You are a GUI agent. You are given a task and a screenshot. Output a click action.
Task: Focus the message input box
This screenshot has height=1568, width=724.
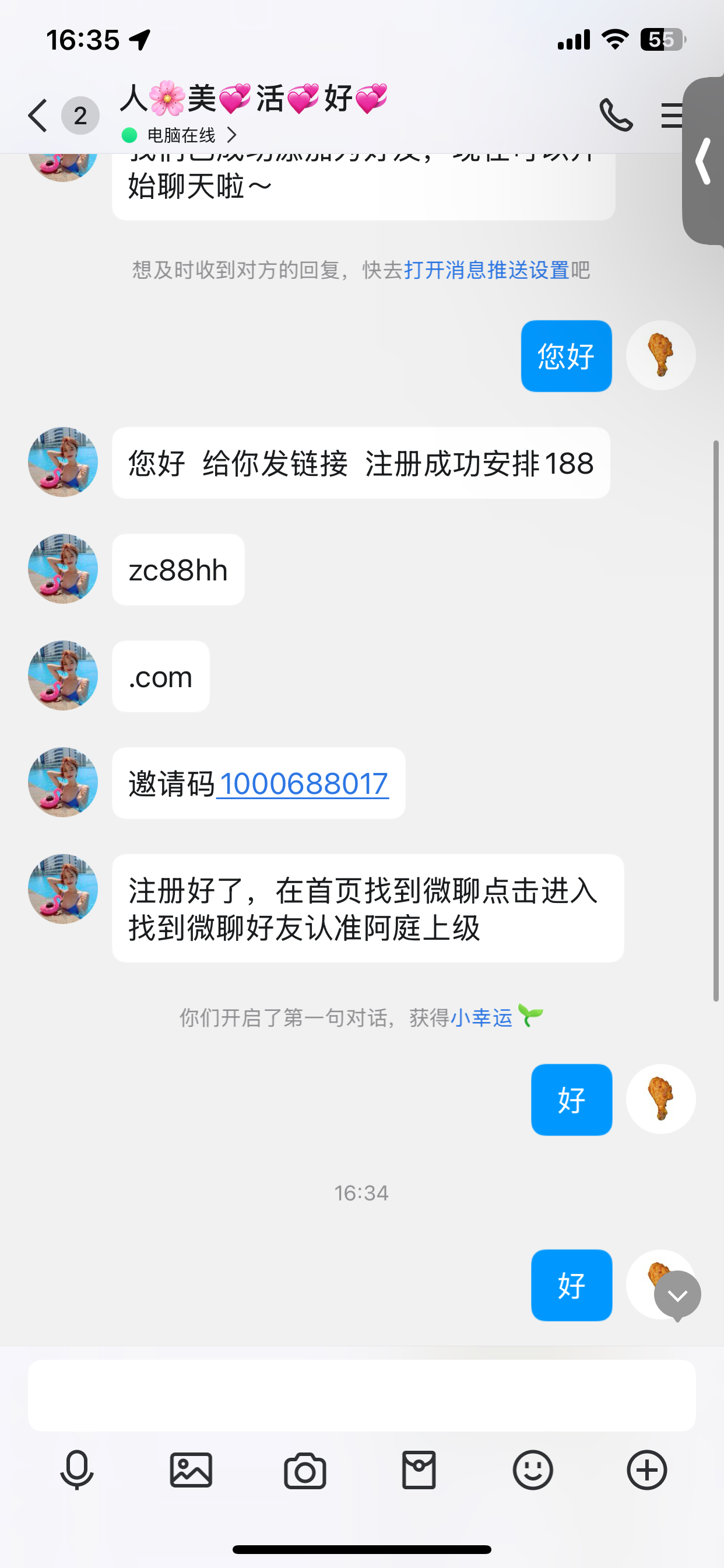pos(361,1395)
